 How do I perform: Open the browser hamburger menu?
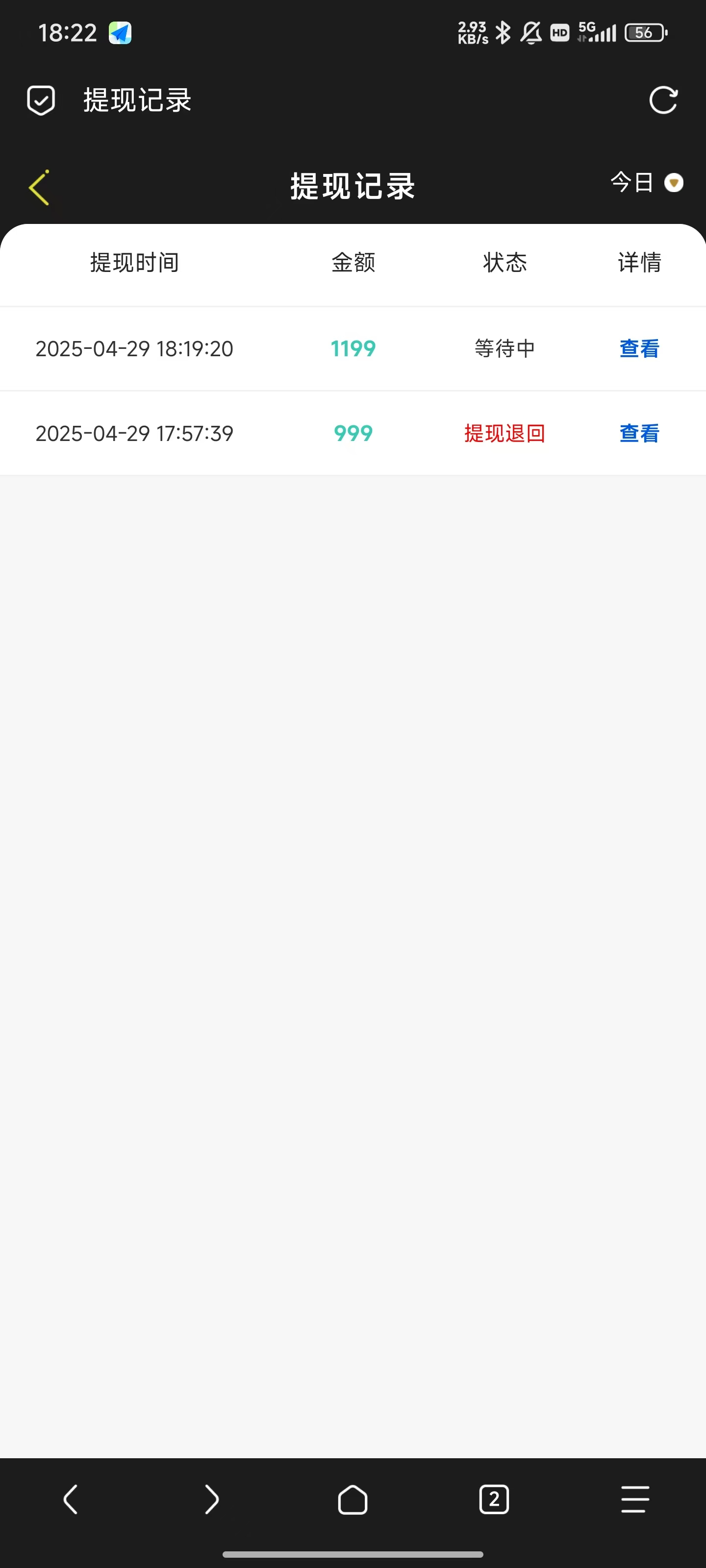coord(635,1499)
